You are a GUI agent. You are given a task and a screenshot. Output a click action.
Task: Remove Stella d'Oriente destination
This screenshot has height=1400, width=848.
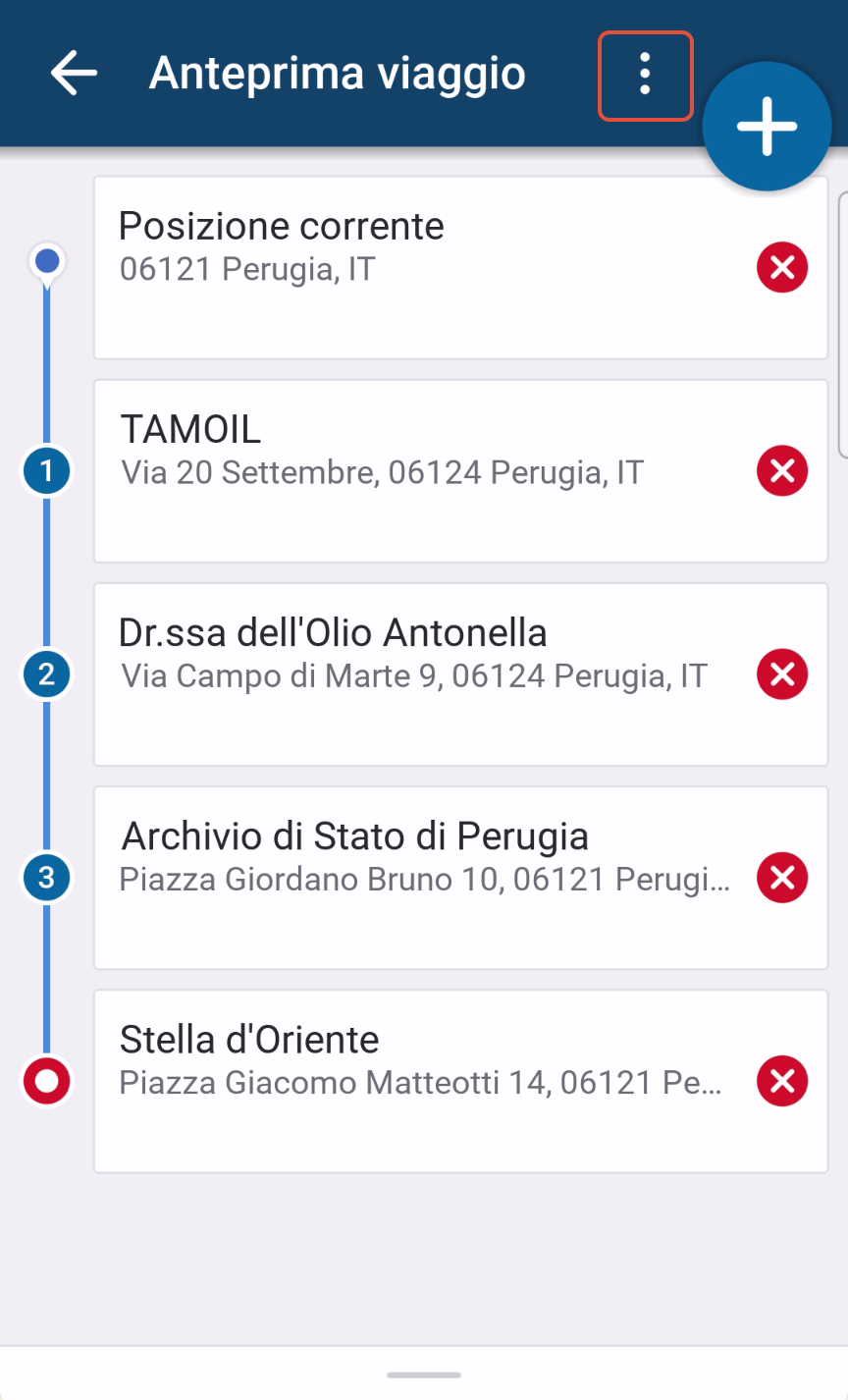(x=782, y=1081)
